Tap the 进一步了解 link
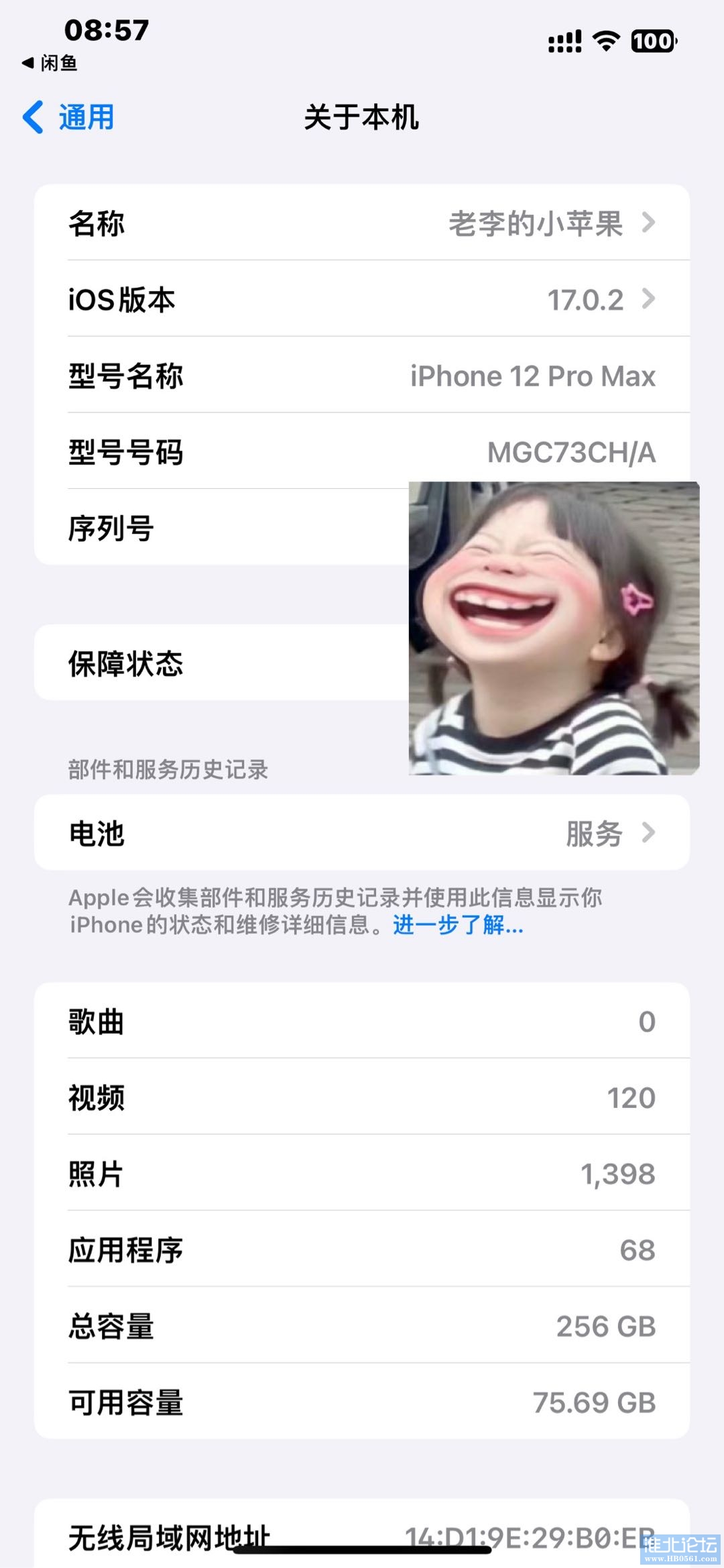Viewport: 724px width, 1568px height. point(458,926)
